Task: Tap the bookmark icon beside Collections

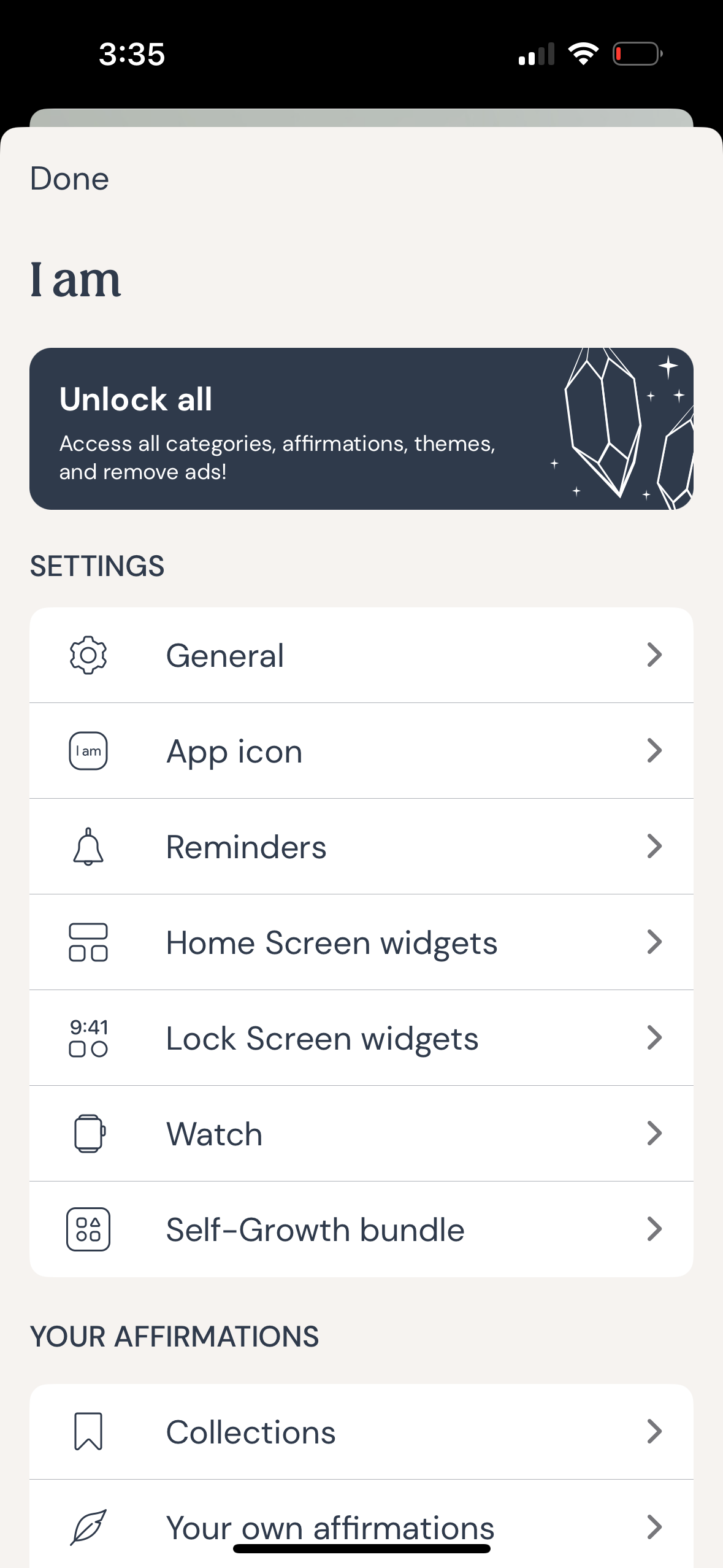Action: 88,1431
